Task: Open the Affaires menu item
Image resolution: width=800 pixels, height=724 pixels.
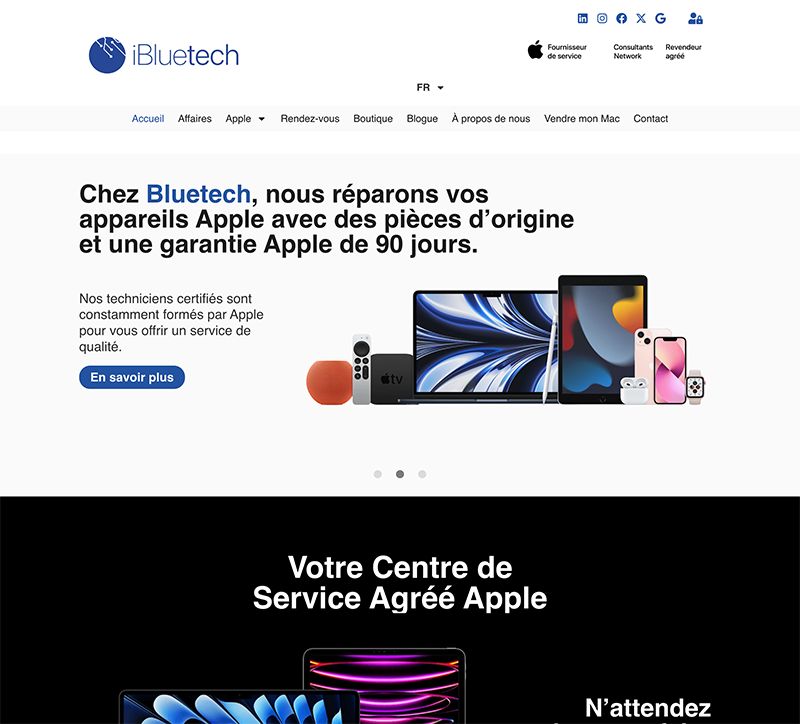Action: click(195, 119)
